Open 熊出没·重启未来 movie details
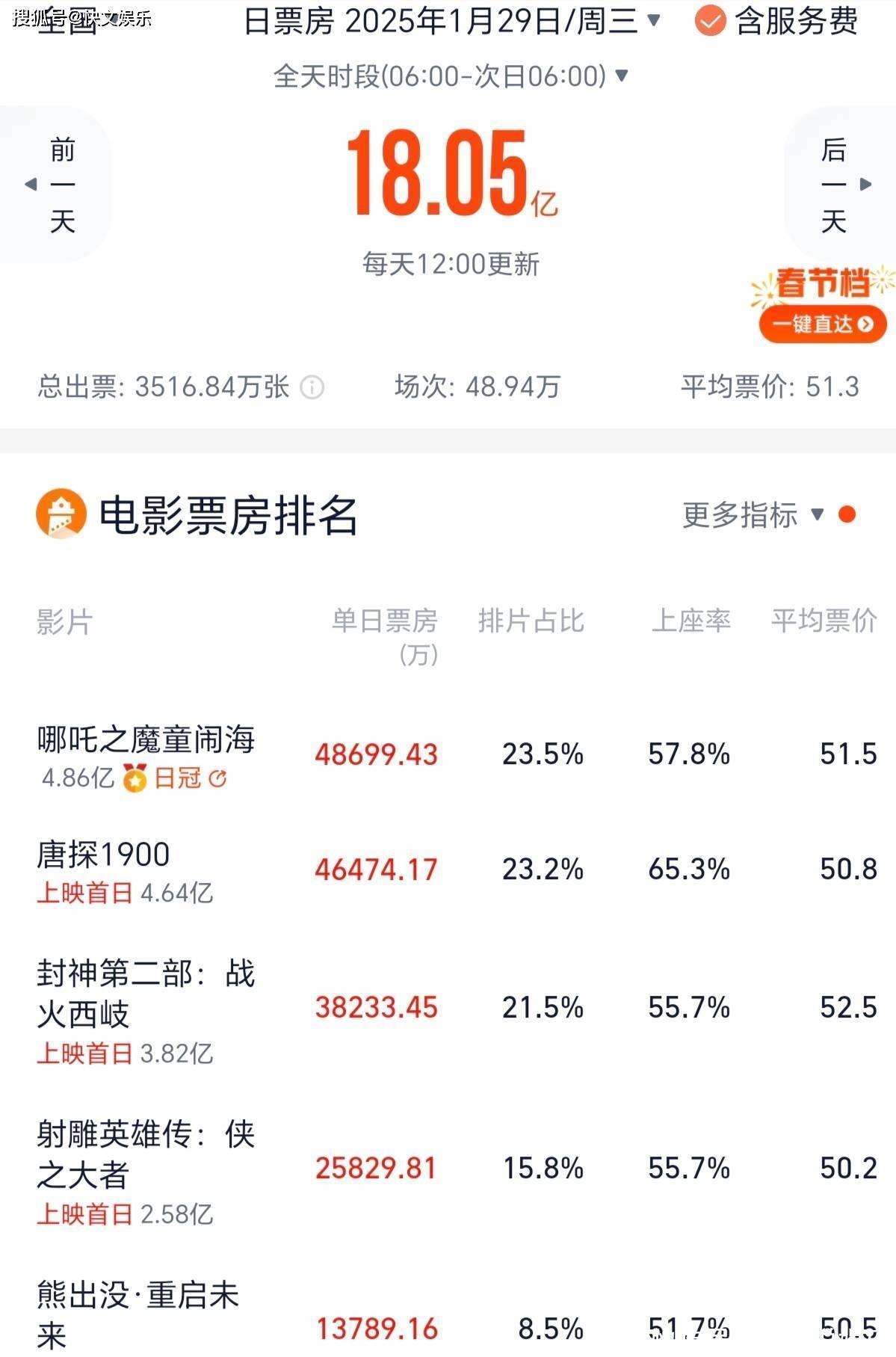Viewport: 896px width, 1357px height. tap(138, 1314)
